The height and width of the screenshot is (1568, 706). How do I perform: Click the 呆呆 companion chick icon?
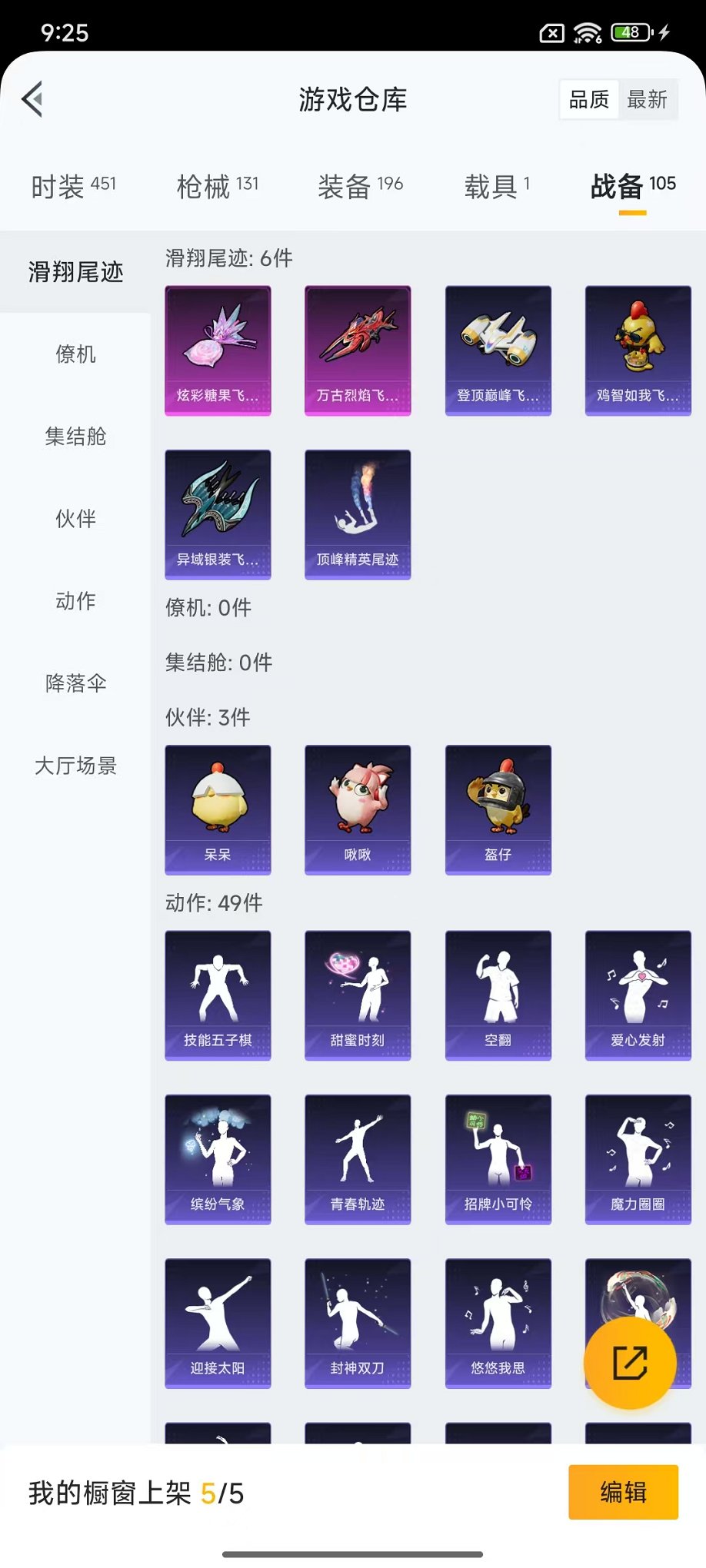click(218, 809)
